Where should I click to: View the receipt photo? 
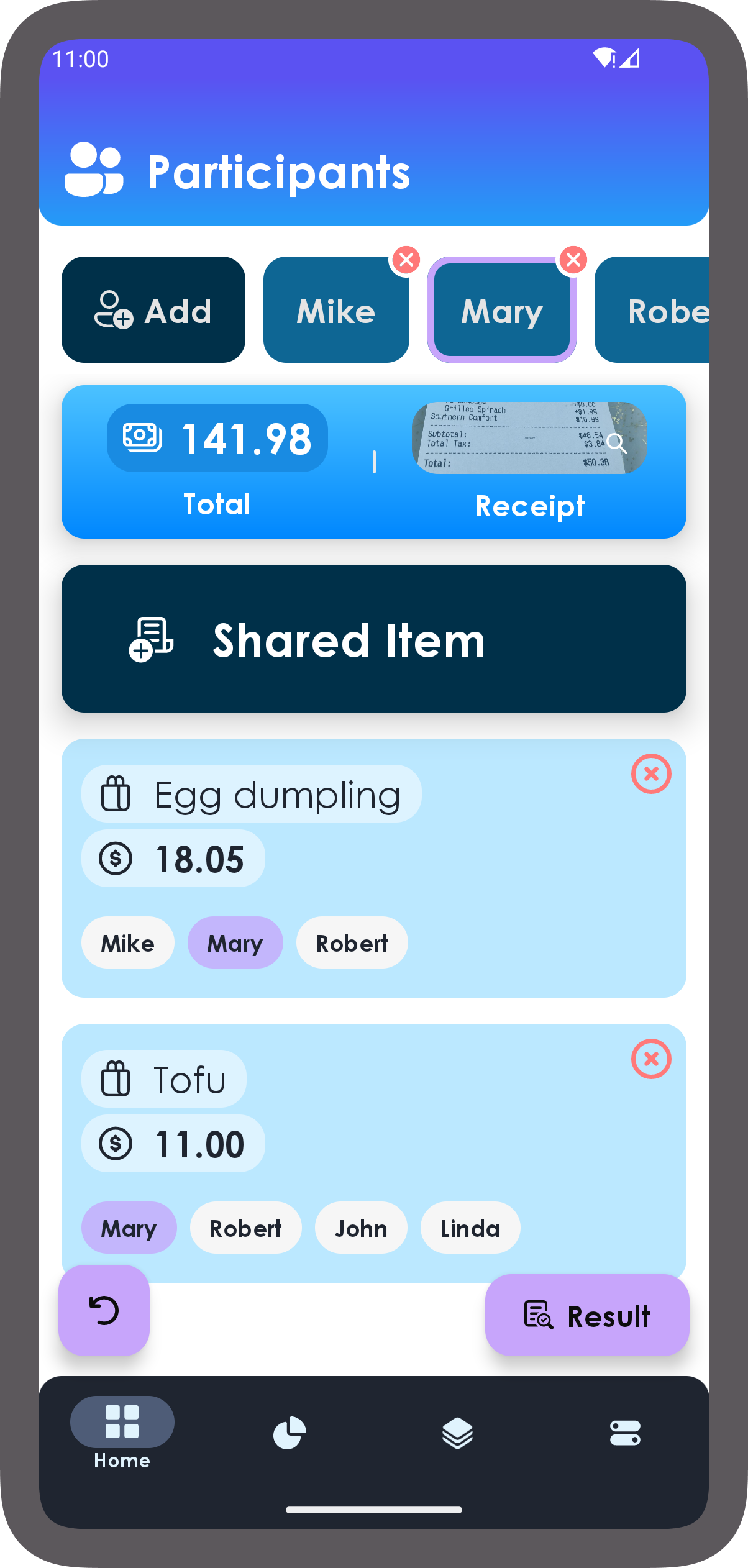point(529,439)
